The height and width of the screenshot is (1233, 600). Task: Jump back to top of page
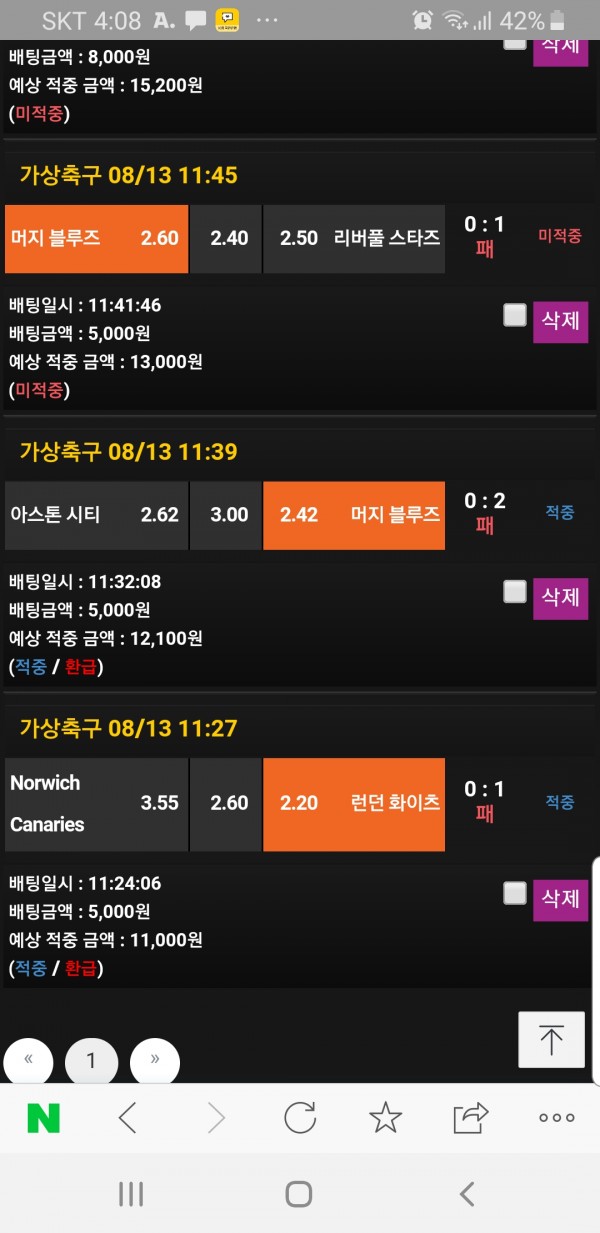pyautogui.click(x=551, y=1040)
